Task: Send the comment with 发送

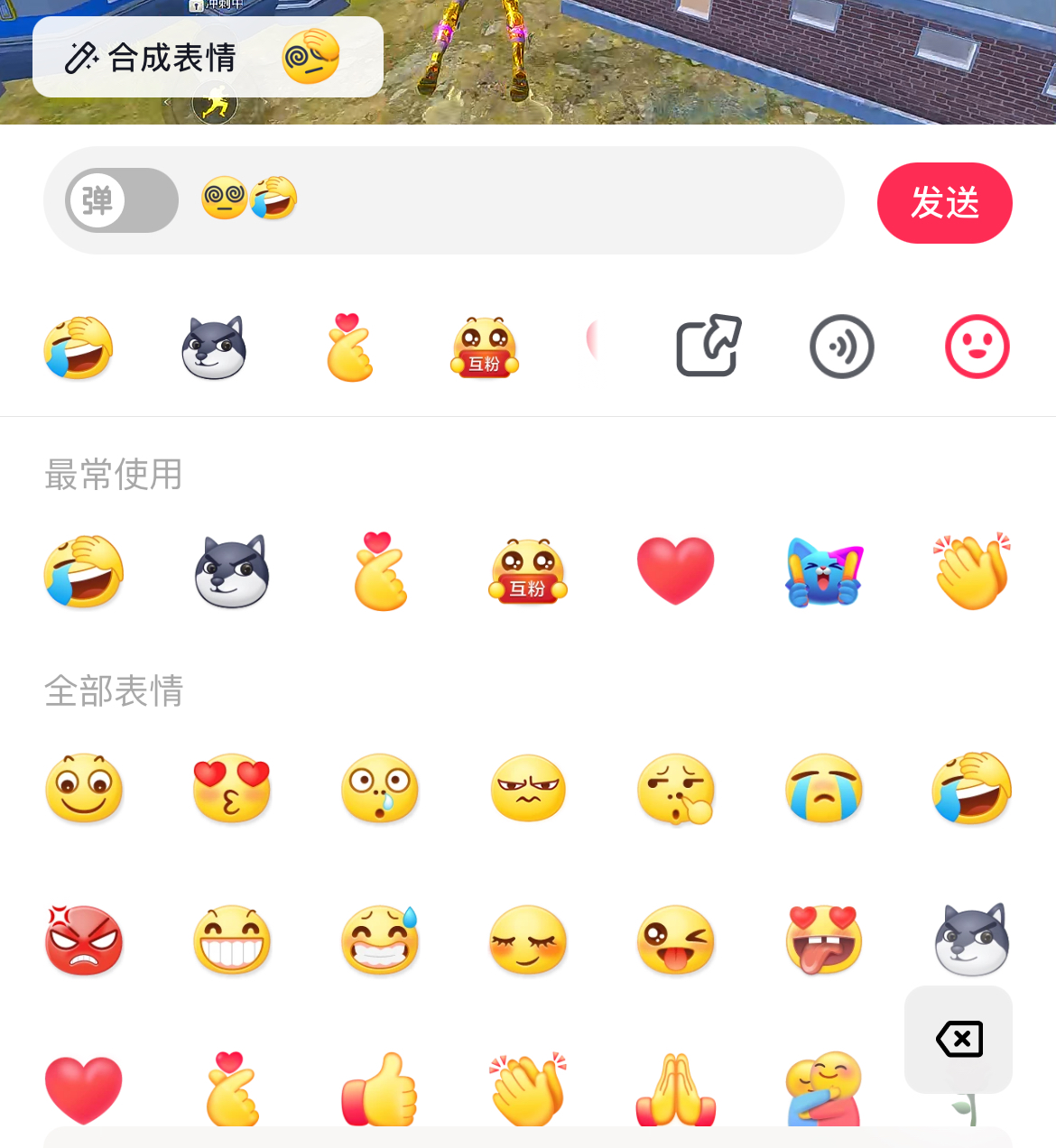Action: (944, 203)
